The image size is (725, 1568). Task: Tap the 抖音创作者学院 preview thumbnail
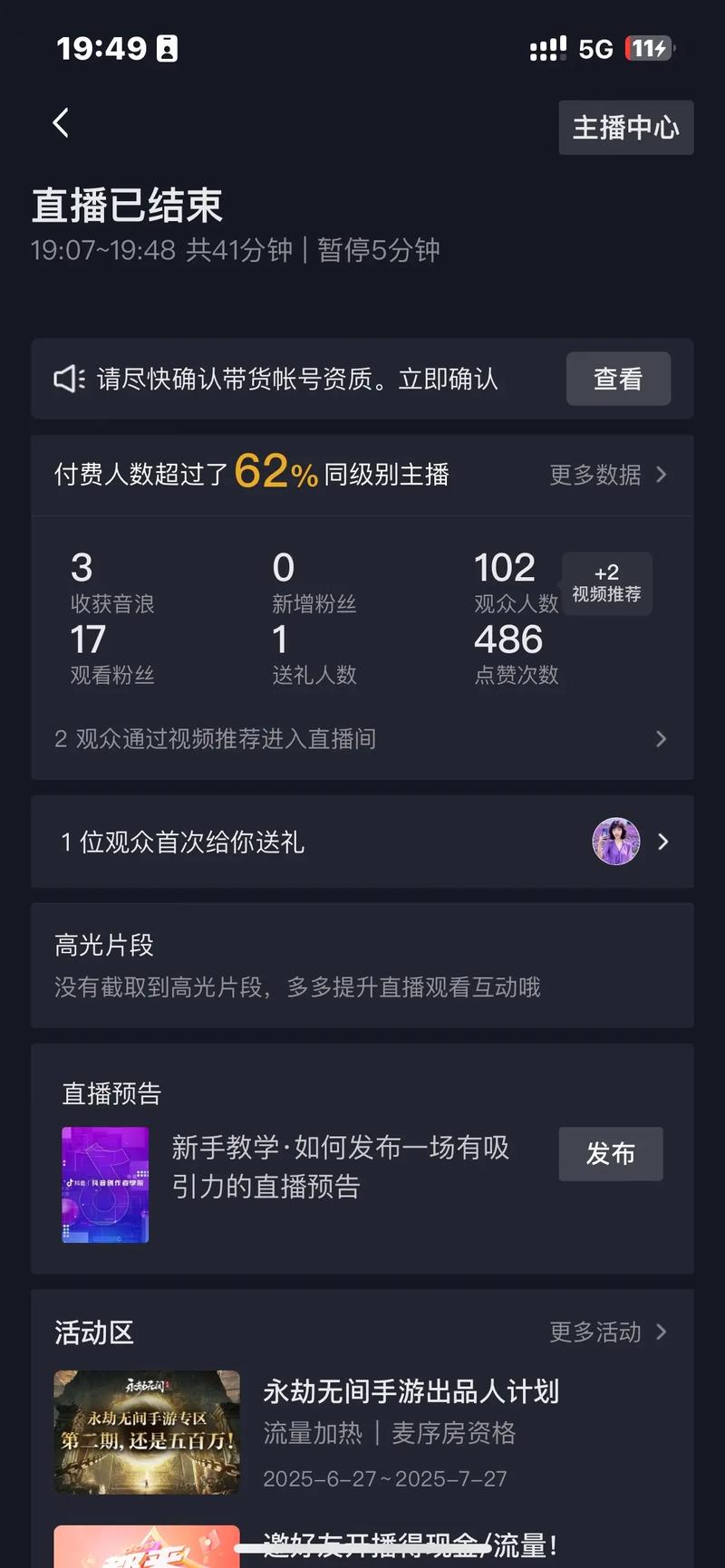pos(105,1183)
